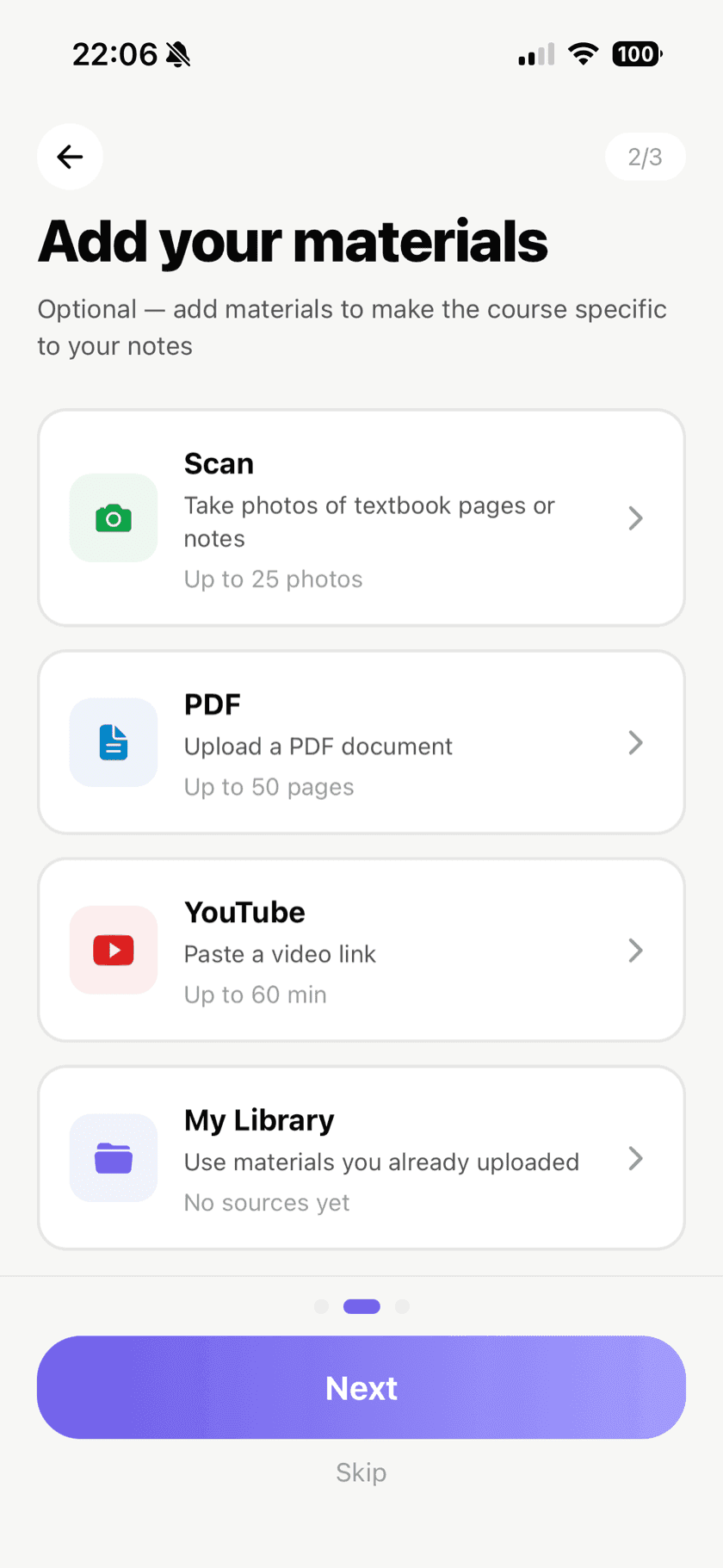Screen dimensions: 723x1568
Task: Select the YouTube materials card
Action: tap(361, 950)
